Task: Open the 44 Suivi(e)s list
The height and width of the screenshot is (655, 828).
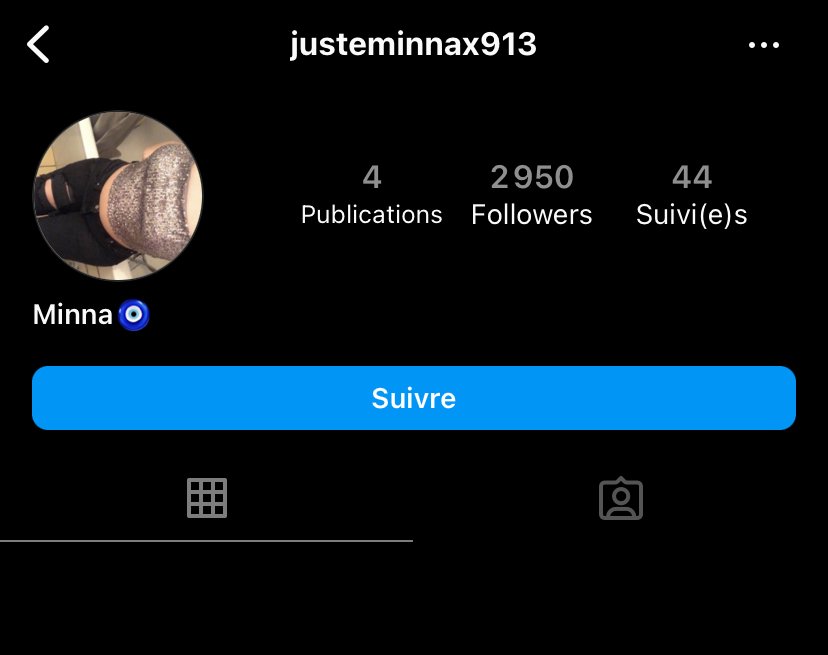Action: (x=691, y=196)
